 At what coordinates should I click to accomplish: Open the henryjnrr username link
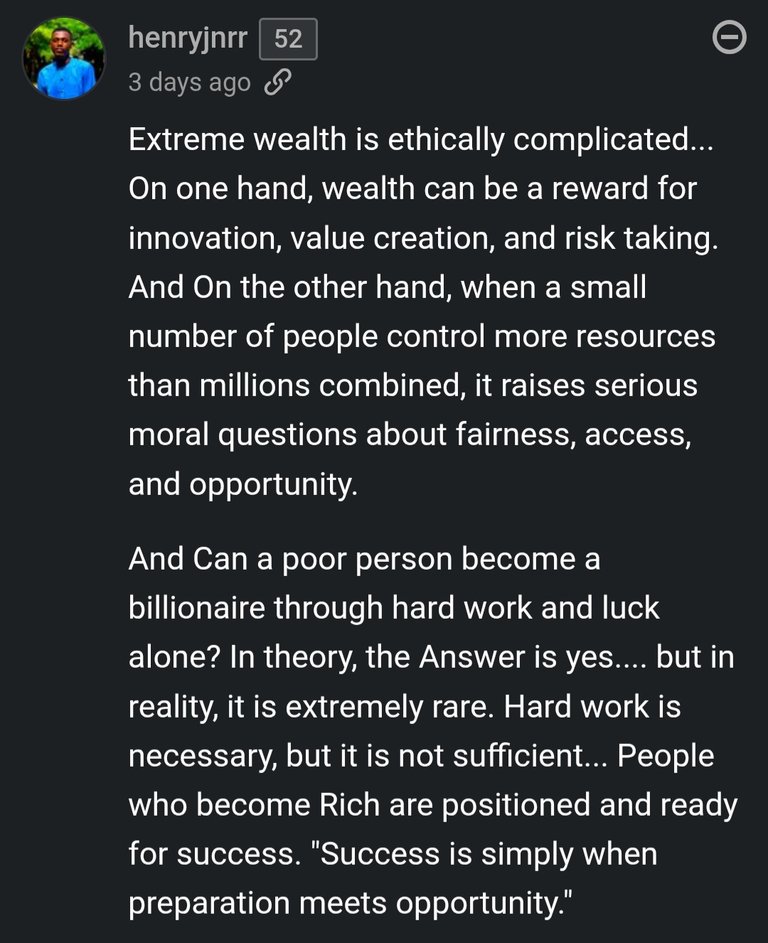(x=187, y=38)
